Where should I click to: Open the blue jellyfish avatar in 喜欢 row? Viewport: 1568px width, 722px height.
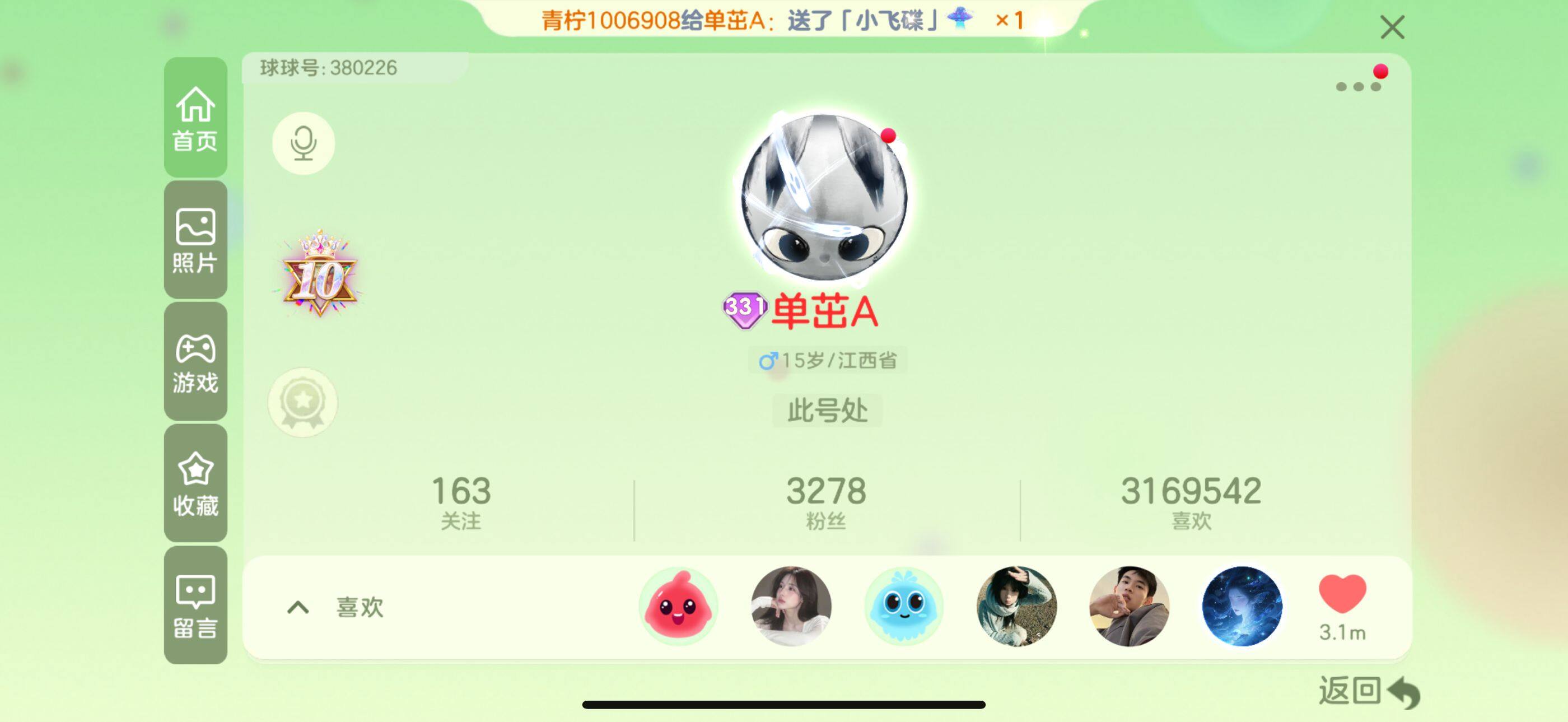click(904, 606)
